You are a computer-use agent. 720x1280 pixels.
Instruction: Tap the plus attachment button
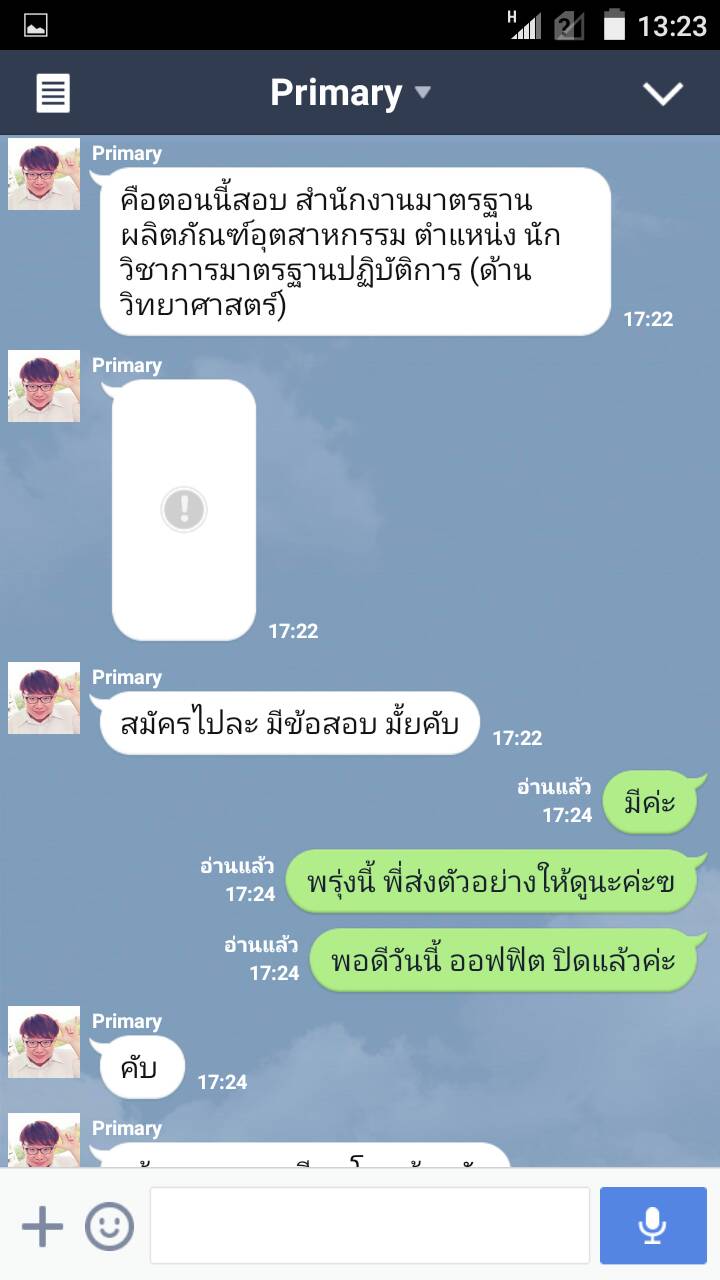[42, 1226]
